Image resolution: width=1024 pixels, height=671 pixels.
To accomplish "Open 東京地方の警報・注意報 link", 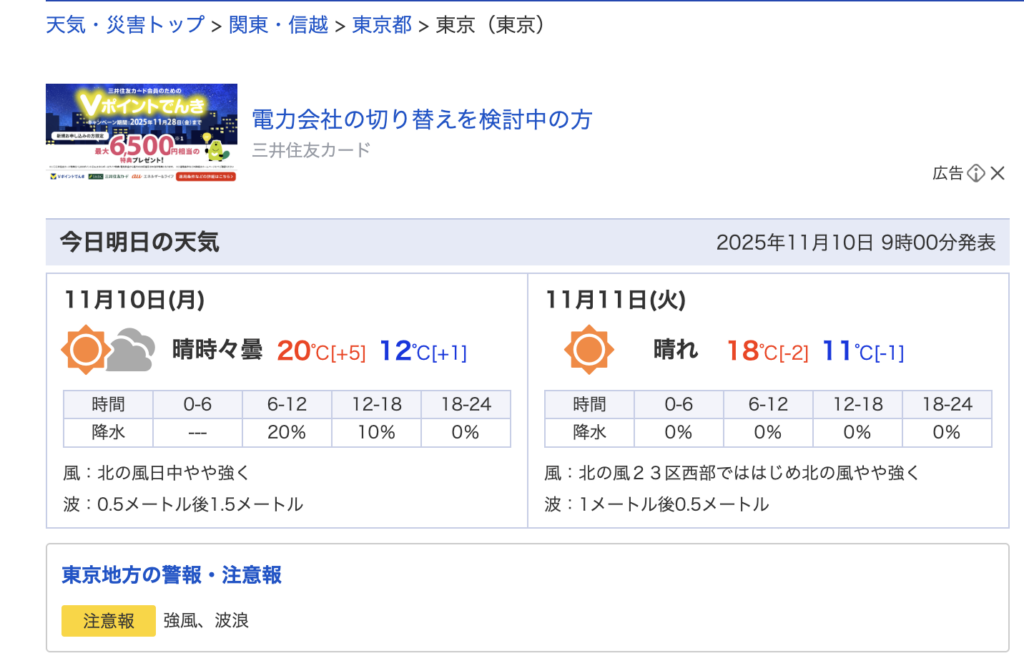I will click(x=172, y=575).
